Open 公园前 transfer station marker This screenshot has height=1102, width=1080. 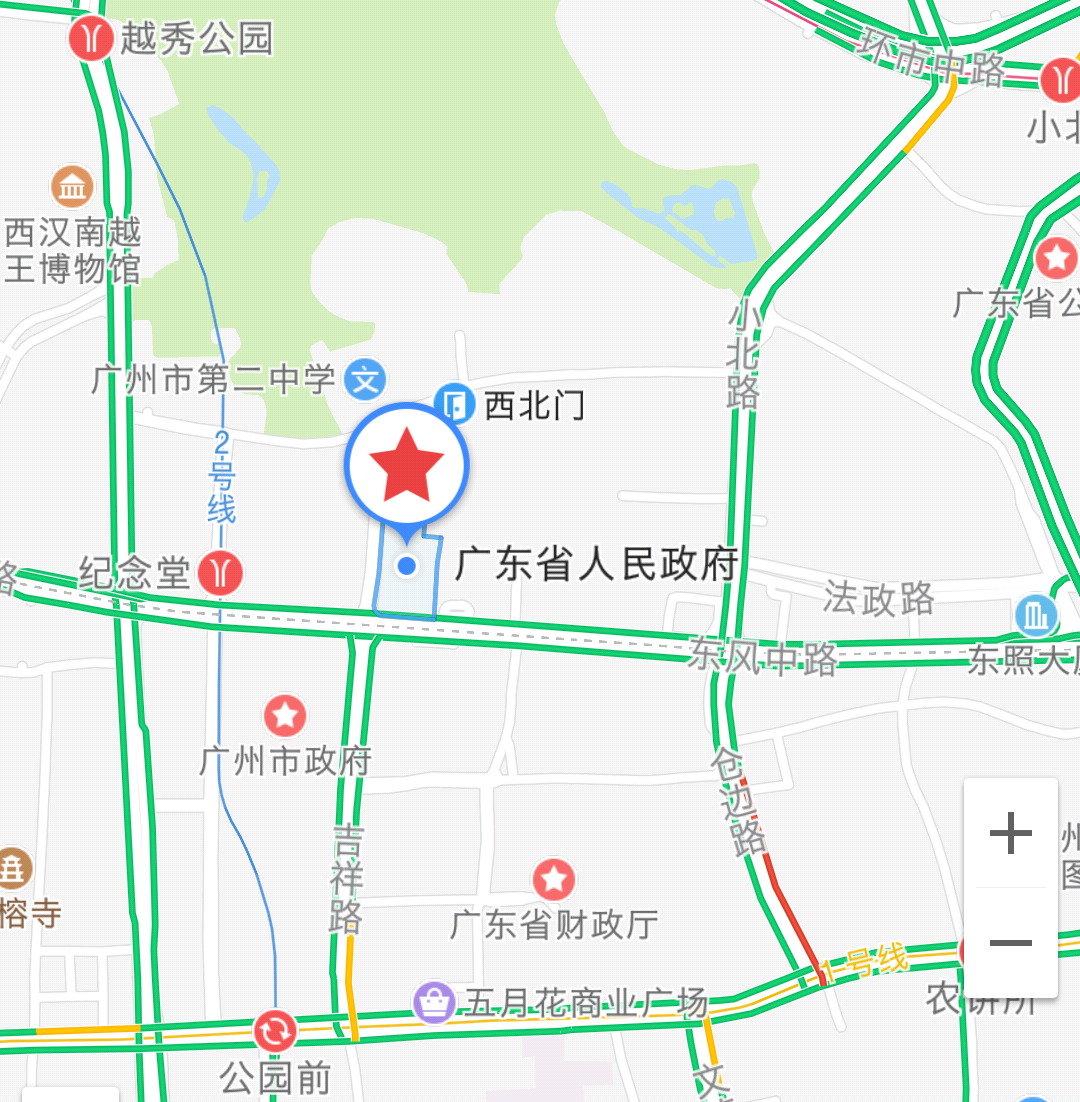tap(274, 1031)
